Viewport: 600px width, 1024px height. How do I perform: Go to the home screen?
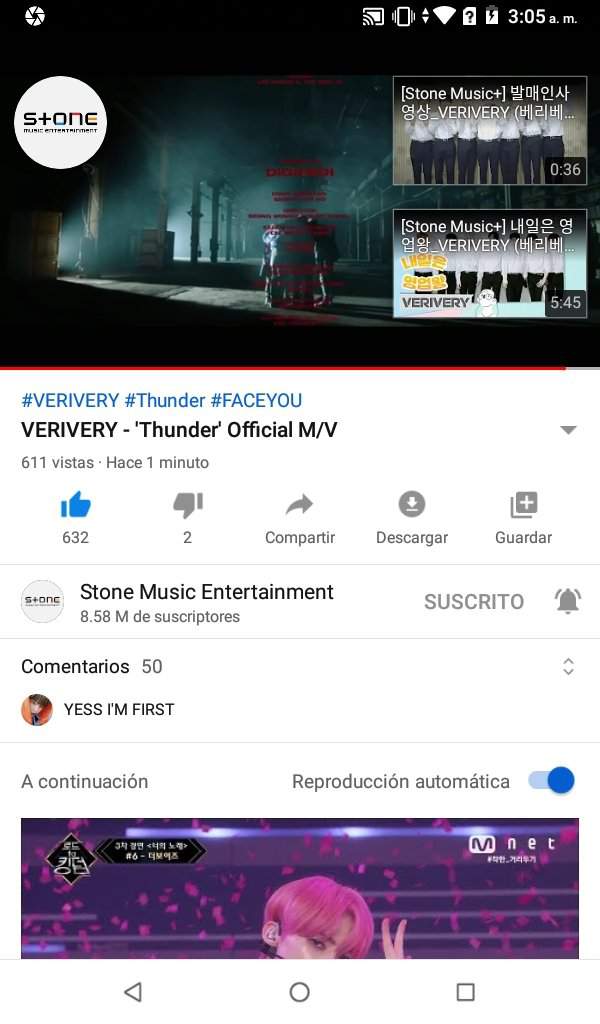click(x=299, y=992)
